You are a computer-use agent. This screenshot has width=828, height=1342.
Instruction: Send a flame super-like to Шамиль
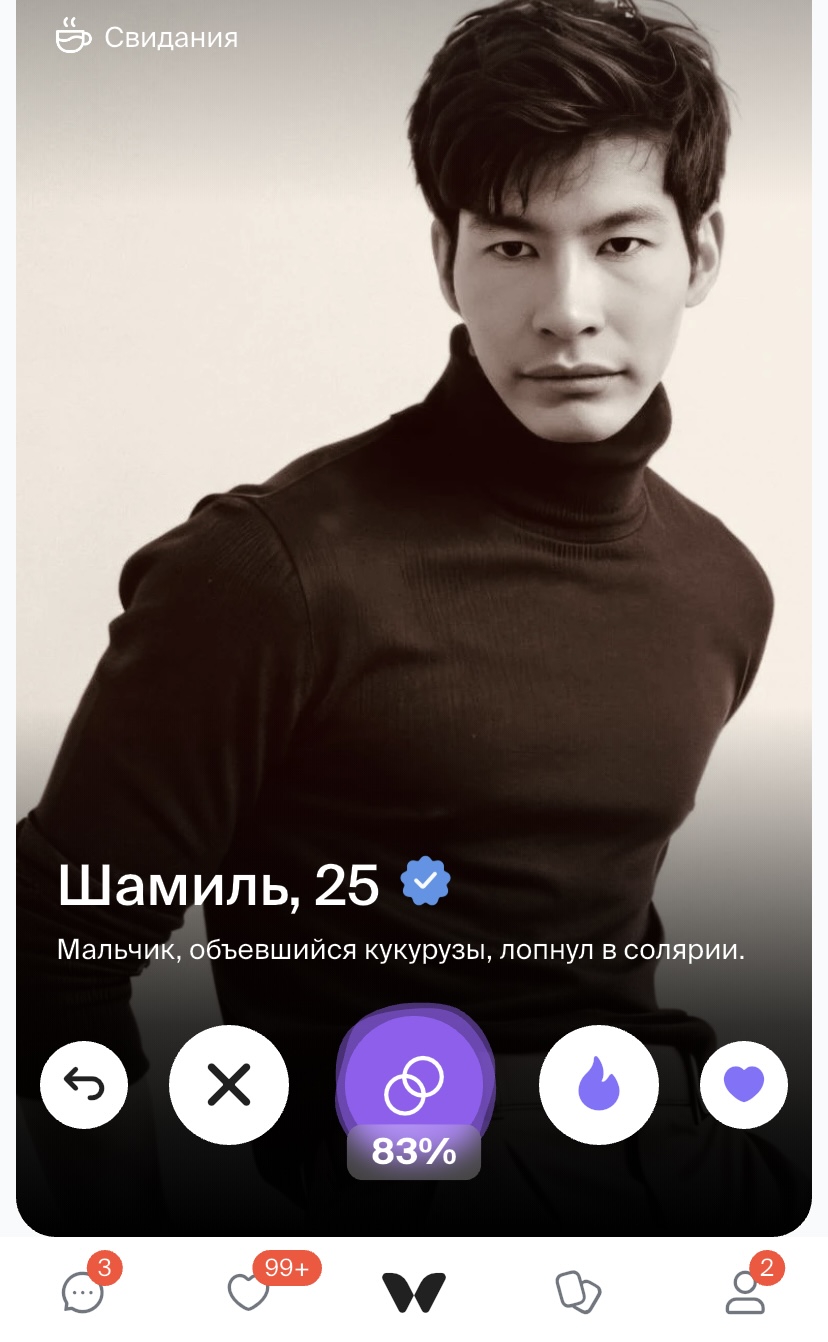coord(598,1084)
